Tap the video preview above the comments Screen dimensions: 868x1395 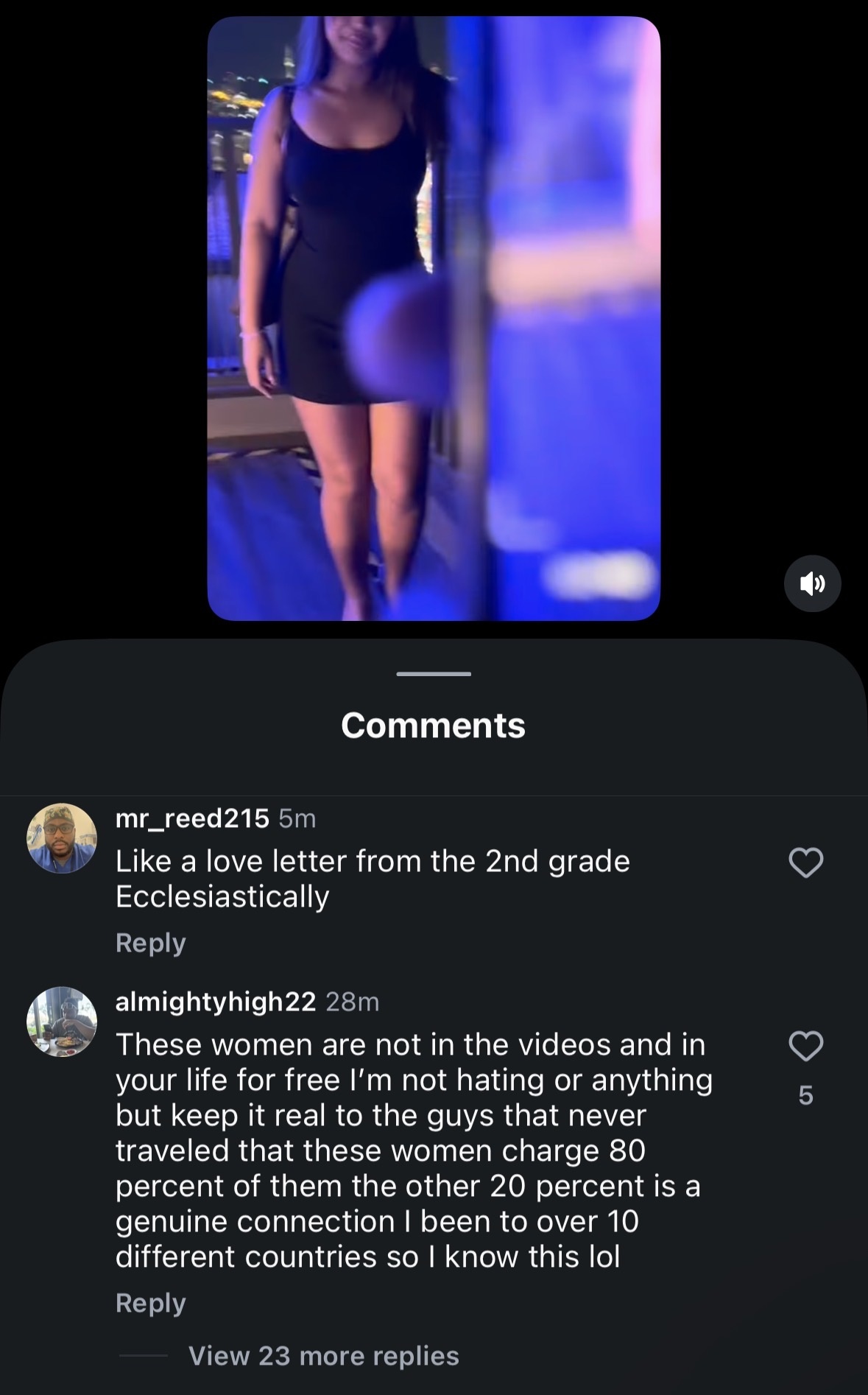click(434, 318)
